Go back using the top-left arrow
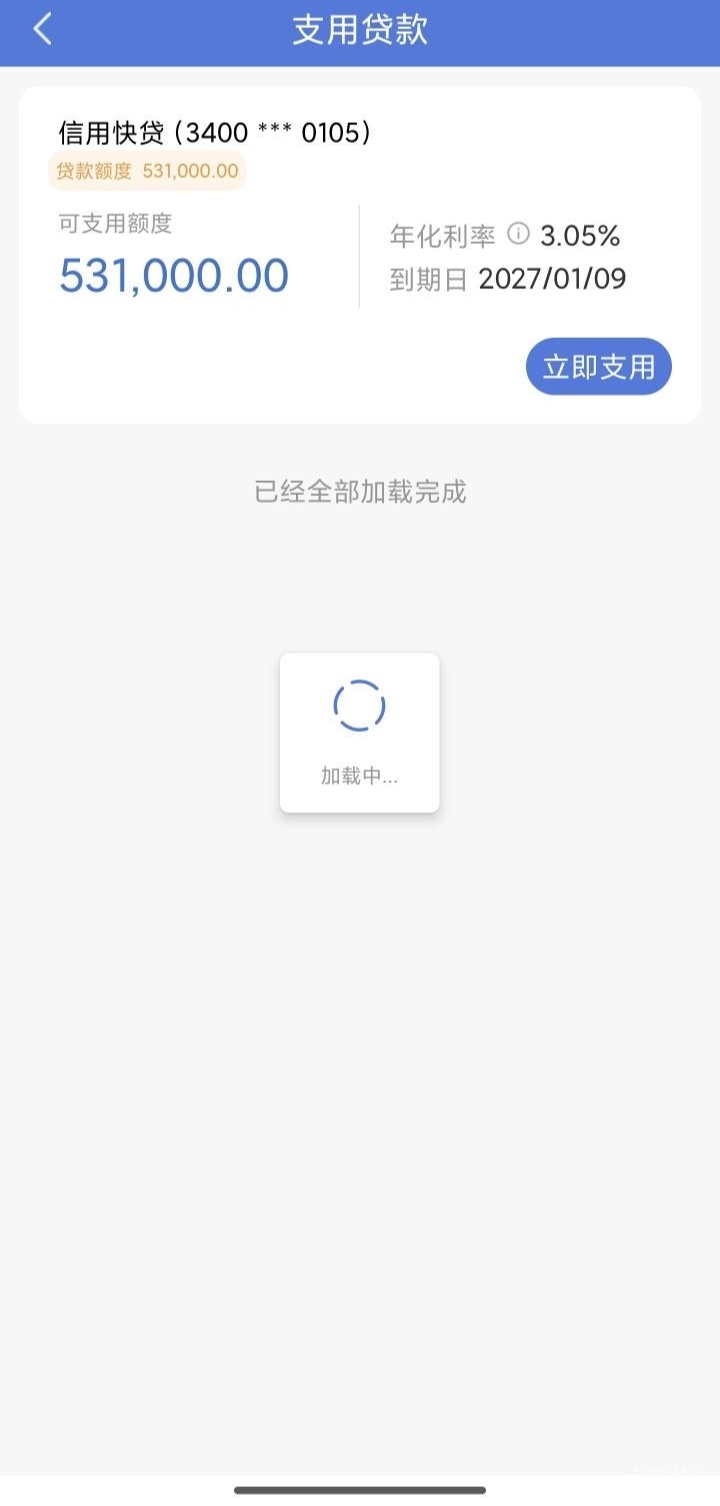The width and height of the screenshot is (720, 1506). tap(42, 30)
